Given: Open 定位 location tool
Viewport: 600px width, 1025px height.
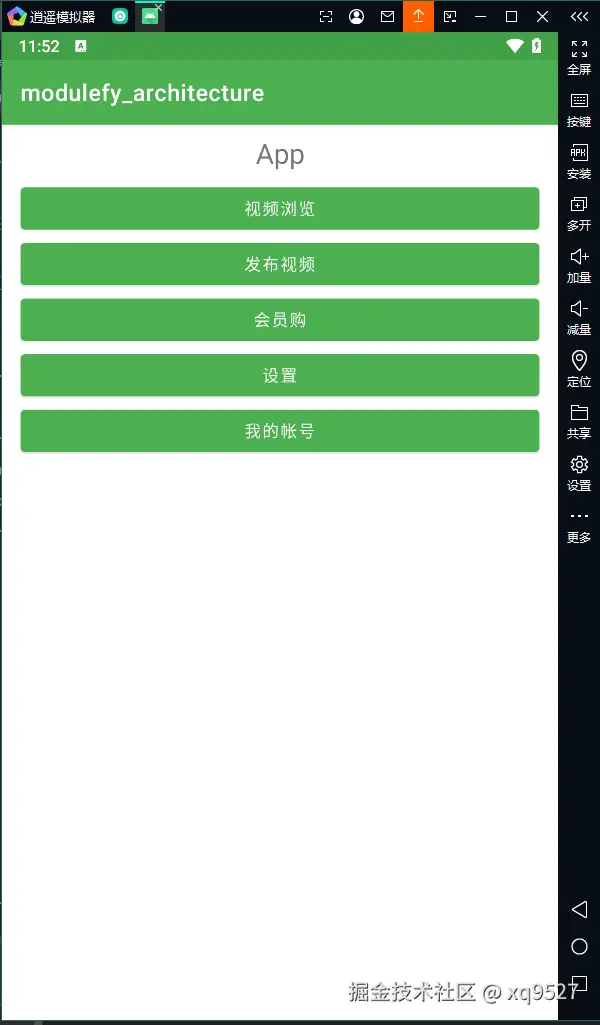Looking at the screenshot, I should (579, 369).
